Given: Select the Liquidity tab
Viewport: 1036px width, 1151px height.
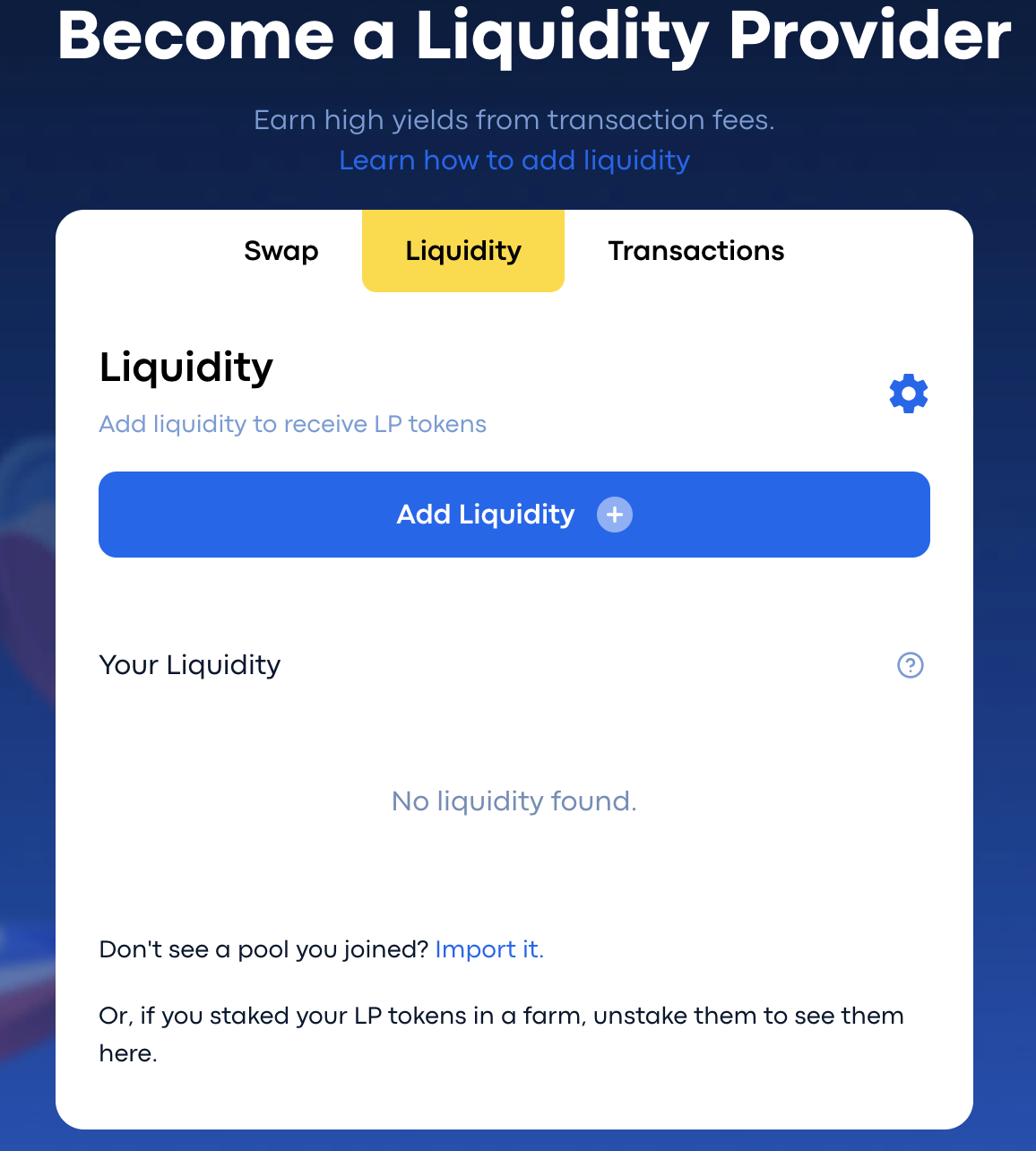Looking at the screenshot, I should tap(463, 251).
